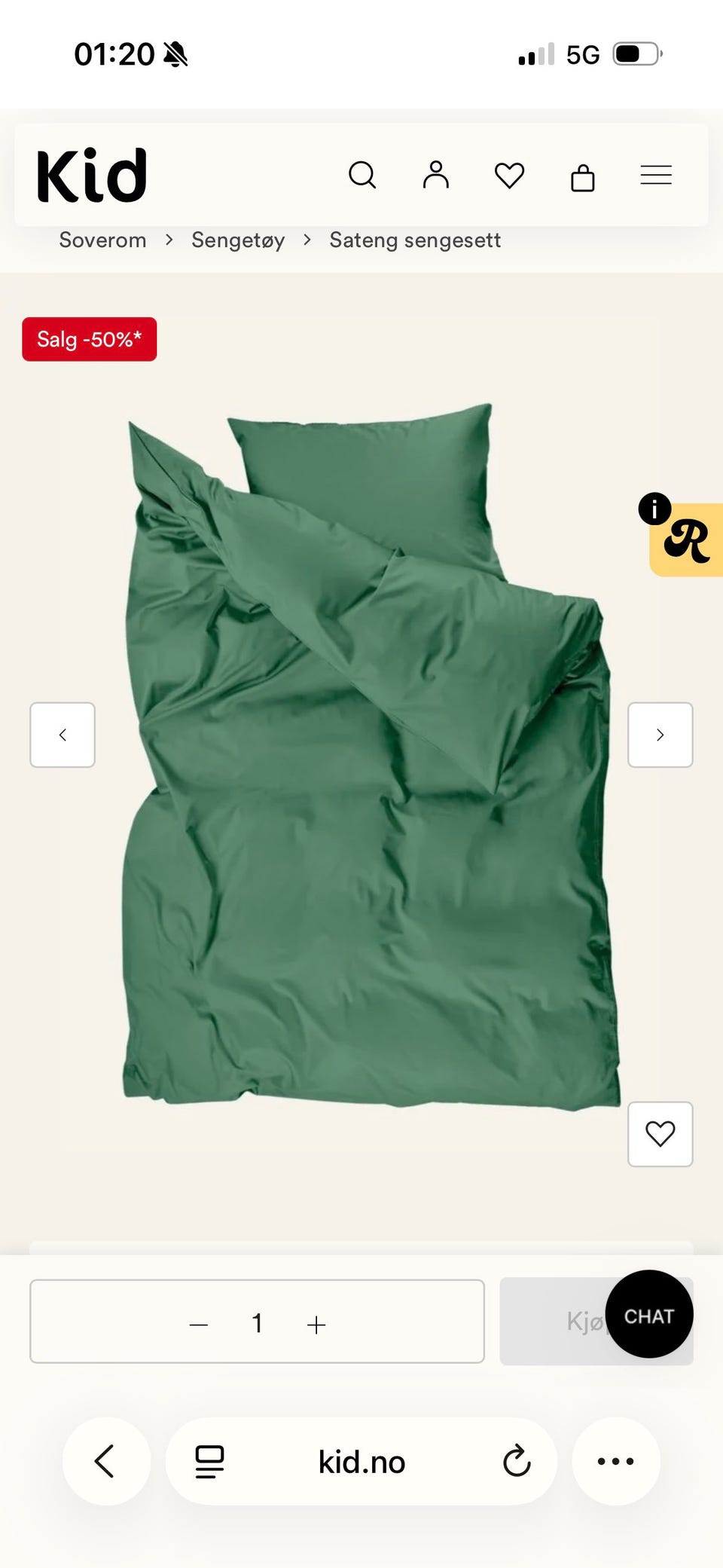
Task: Open the hamburger menu
Action: coord(656,175)
